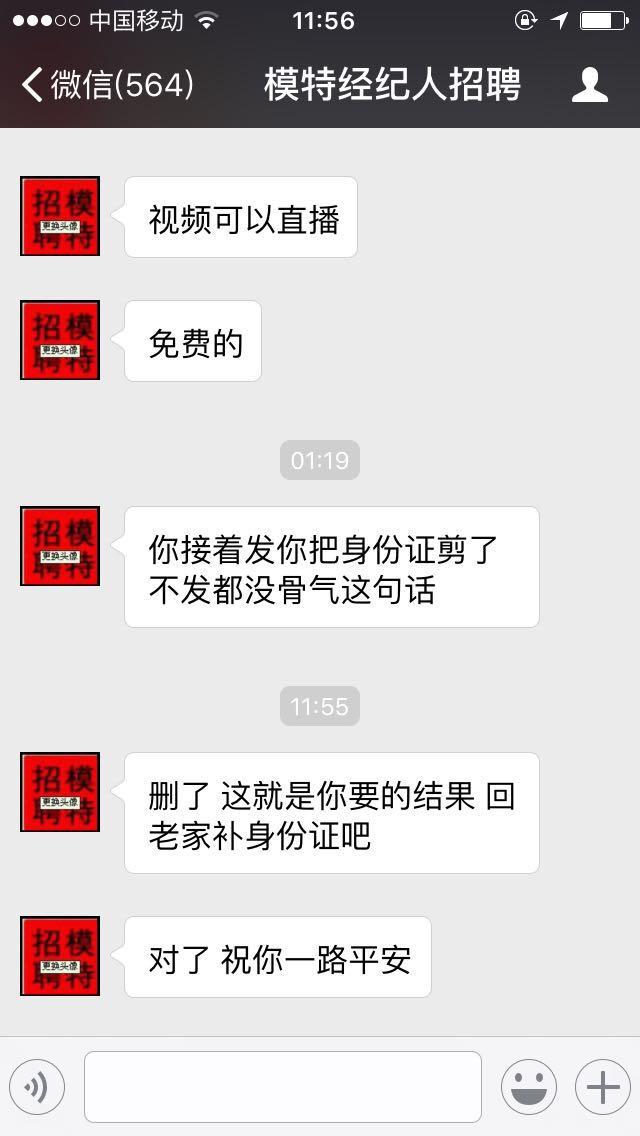
Task: Open the chat details profile icon
Action: pos(589,85)
